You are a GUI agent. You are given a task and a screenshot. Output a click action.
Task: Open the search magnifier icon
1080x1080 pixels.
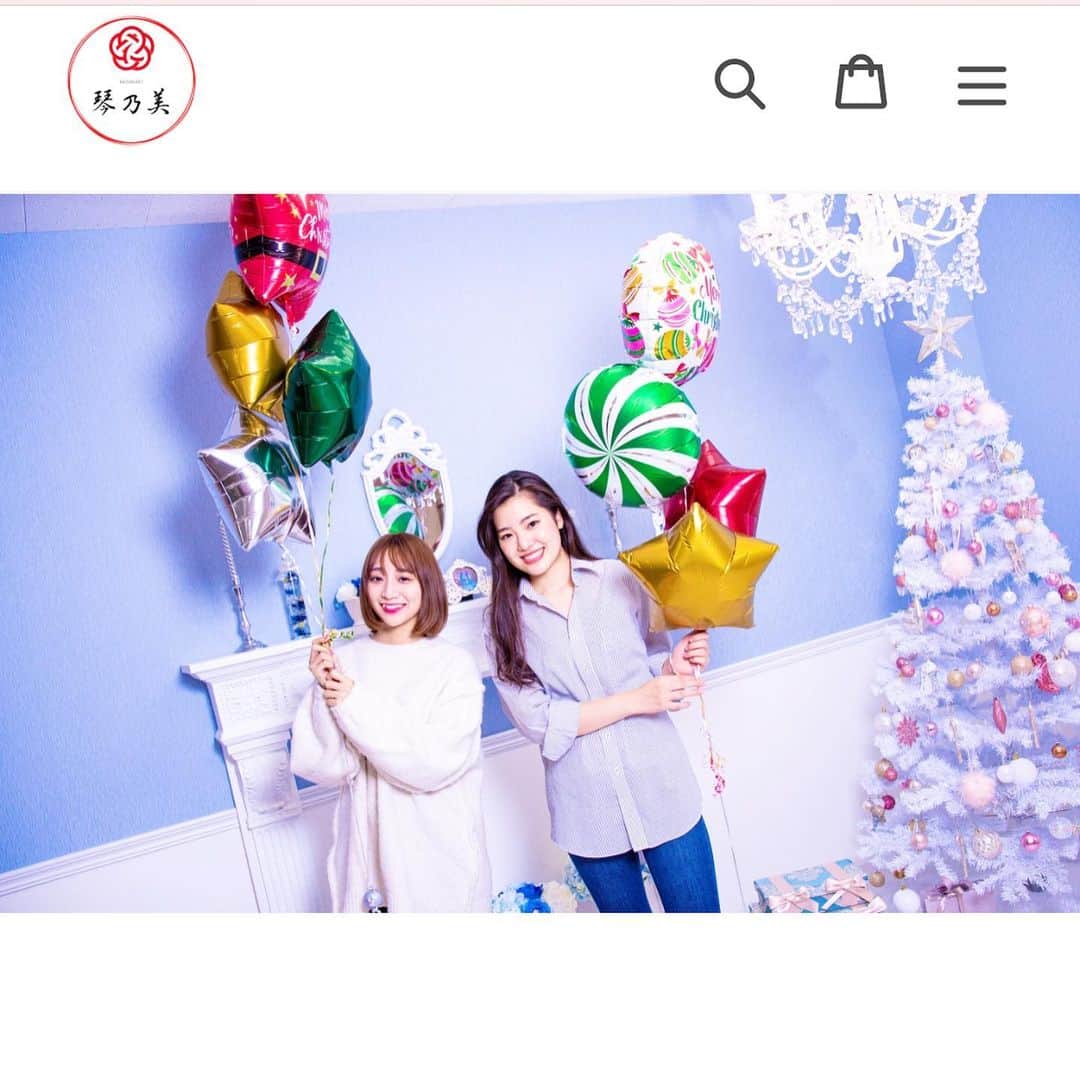tap(739, 83)
